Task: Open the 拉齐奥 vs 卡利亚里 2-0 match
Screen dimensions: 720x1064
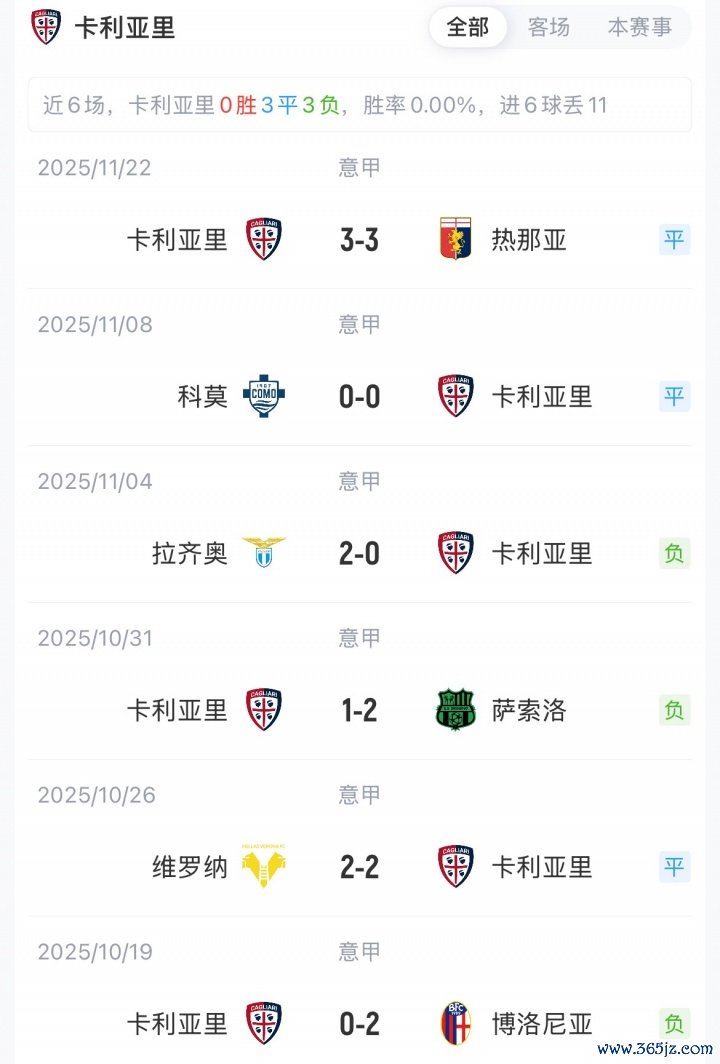Action: (x=359, y=553)
